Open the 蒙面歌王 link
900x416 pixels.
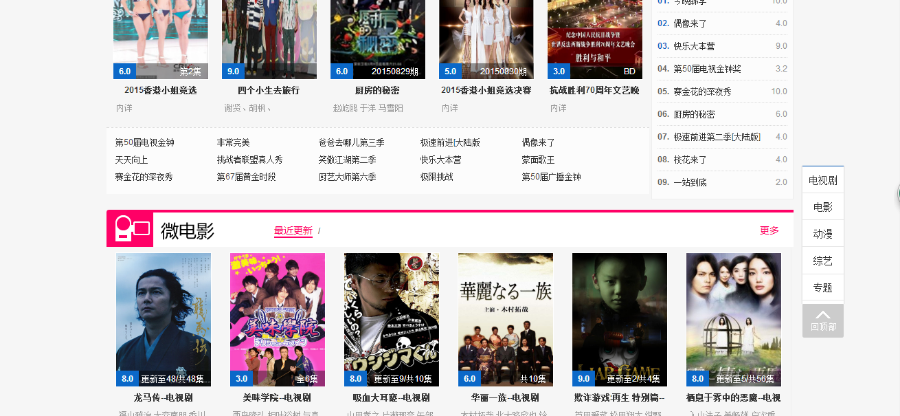coord(538,160)
